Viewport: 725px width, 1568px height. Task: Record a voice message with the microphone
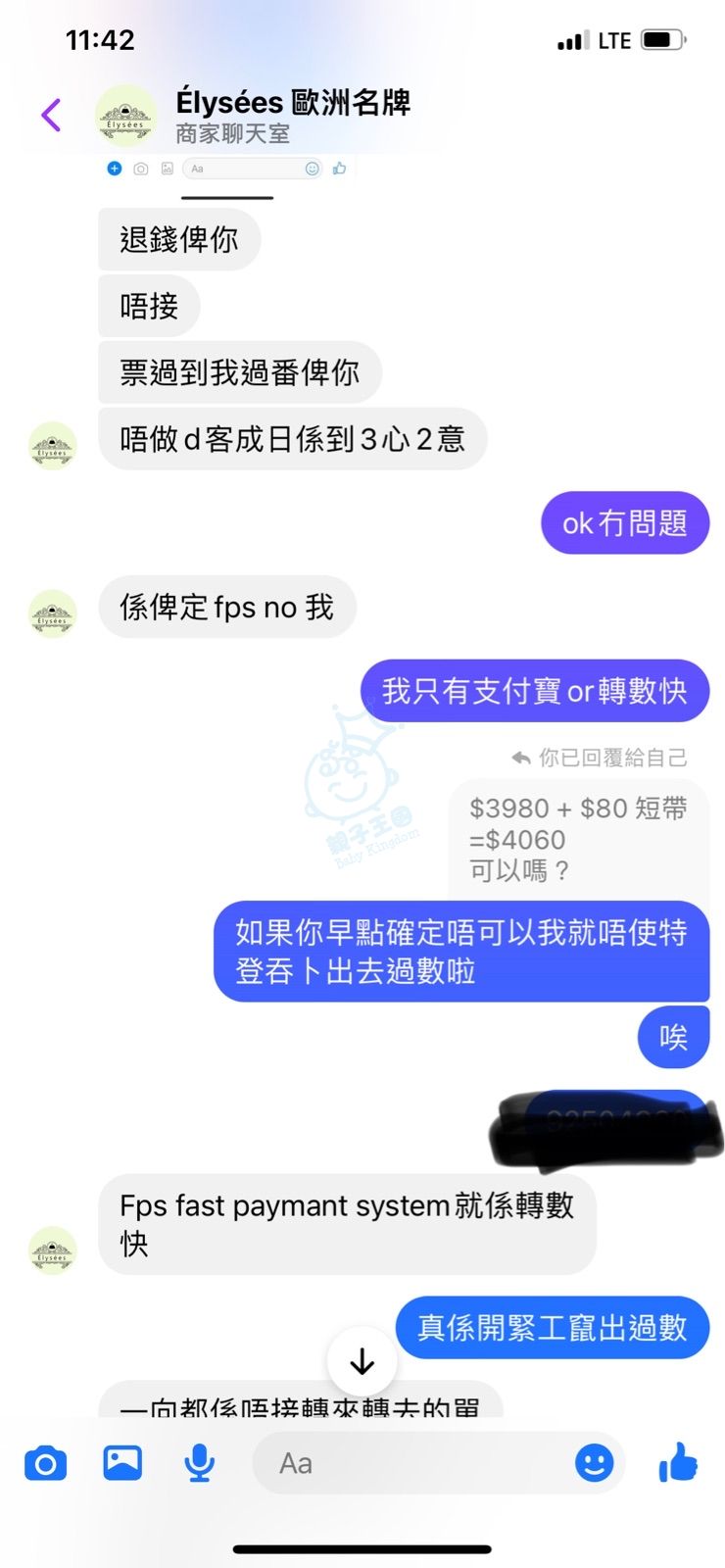point(200,1463)
